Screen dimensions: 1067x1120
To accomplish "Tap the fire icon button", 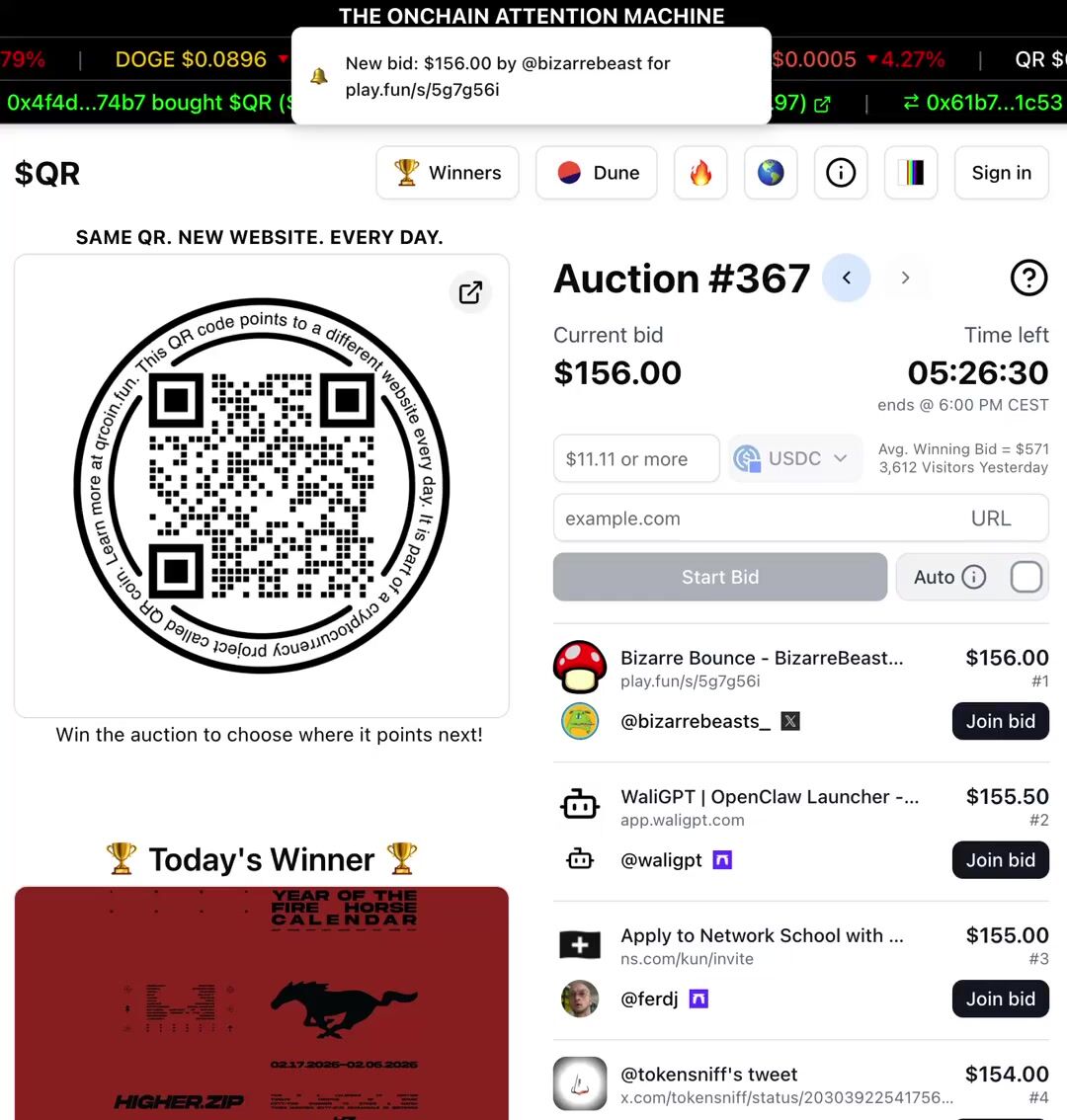I will click(700, 173).
